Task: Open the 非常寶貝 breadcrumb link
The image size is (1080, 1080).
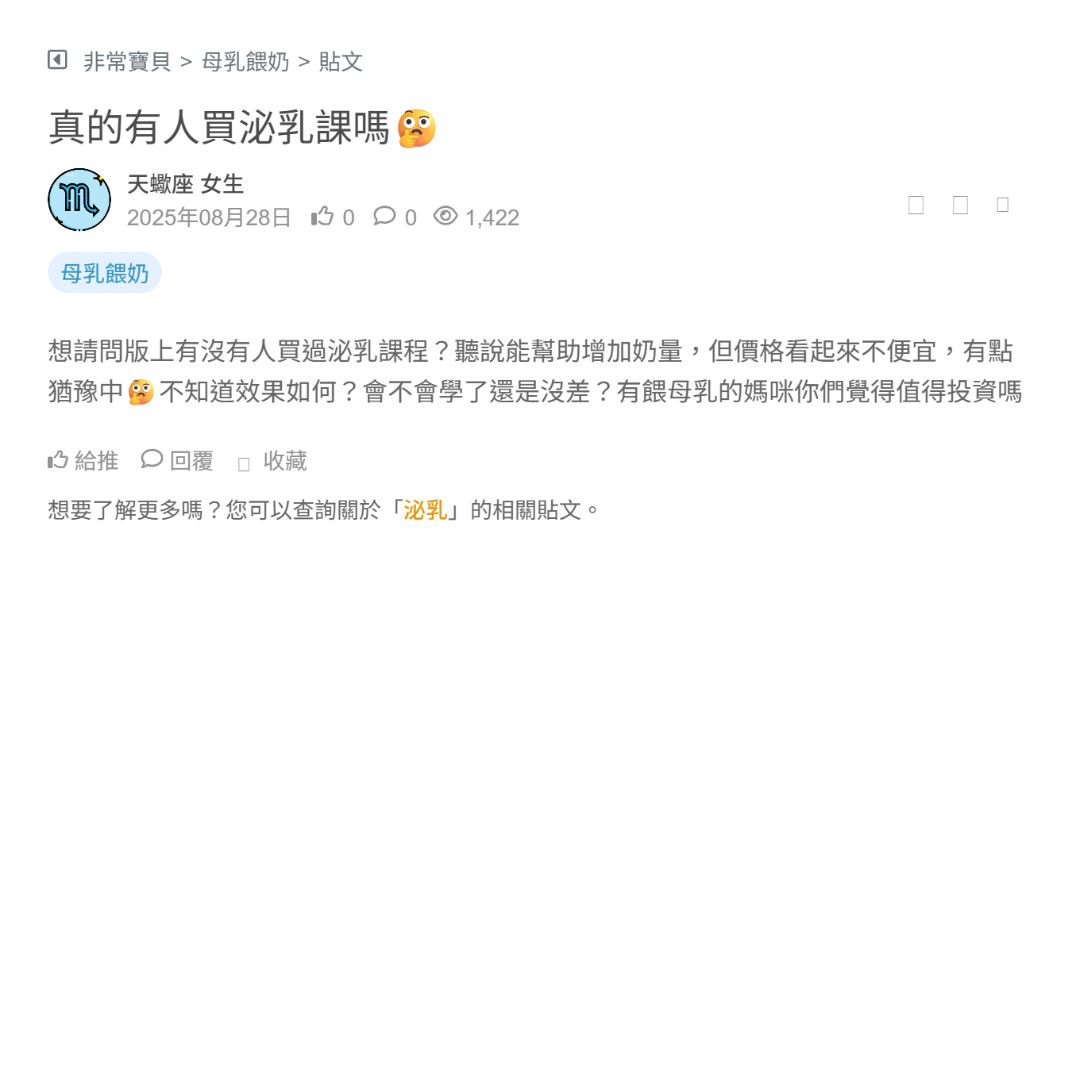Action: pos(127,62)
